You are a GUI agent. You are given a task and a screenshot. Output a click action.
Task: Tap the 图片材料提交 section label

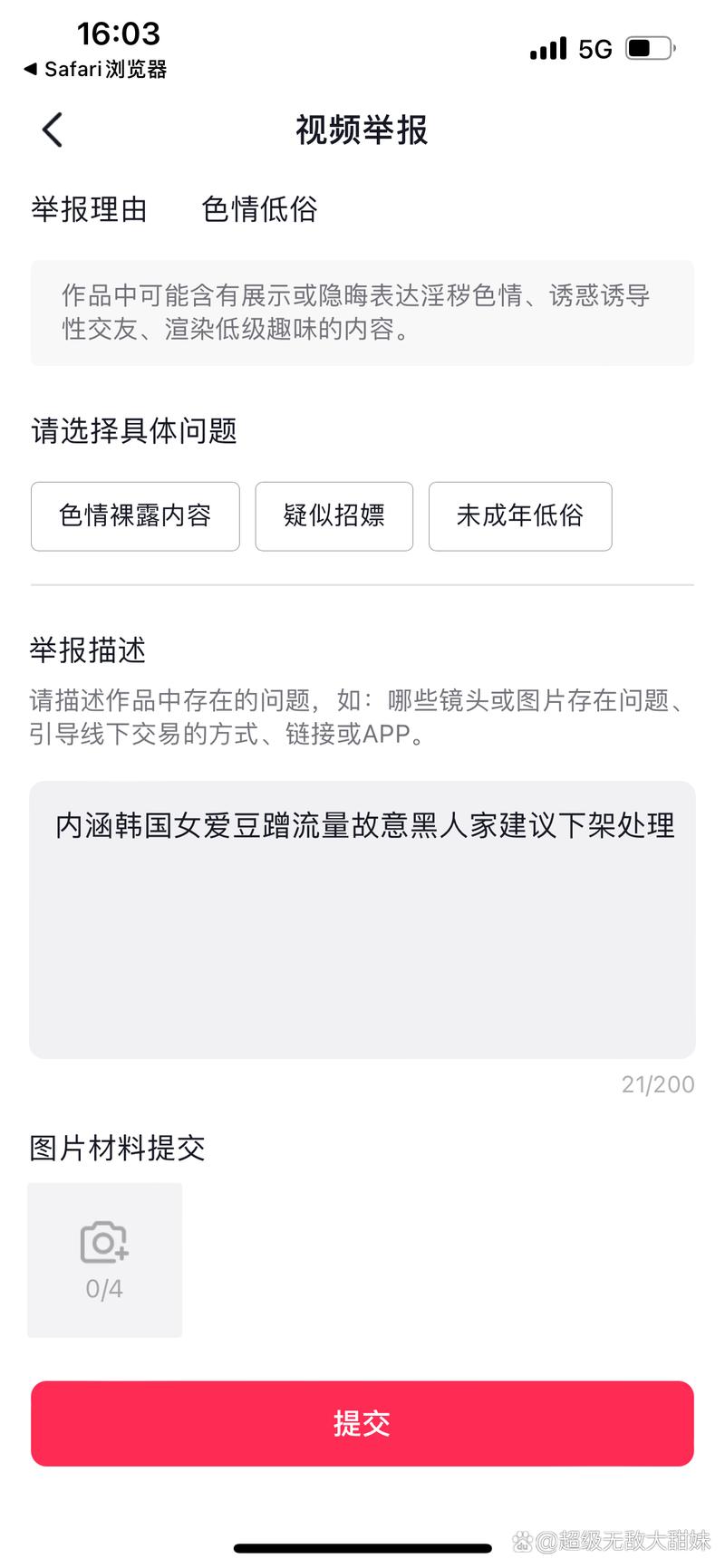[x=115, y=1148]
